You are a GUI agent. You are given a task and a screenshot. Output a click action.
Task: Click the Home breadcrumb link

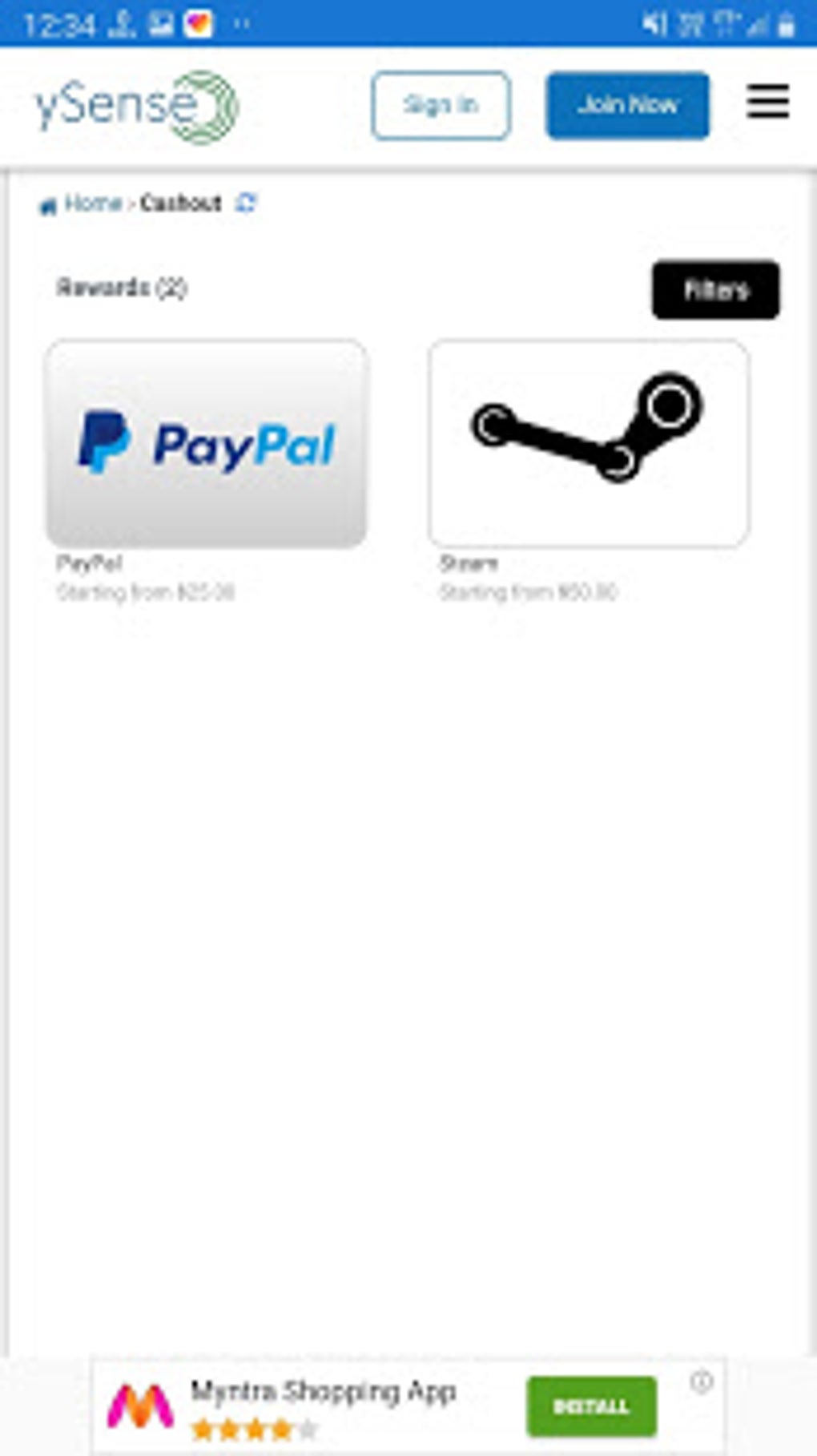coord(94,203)
